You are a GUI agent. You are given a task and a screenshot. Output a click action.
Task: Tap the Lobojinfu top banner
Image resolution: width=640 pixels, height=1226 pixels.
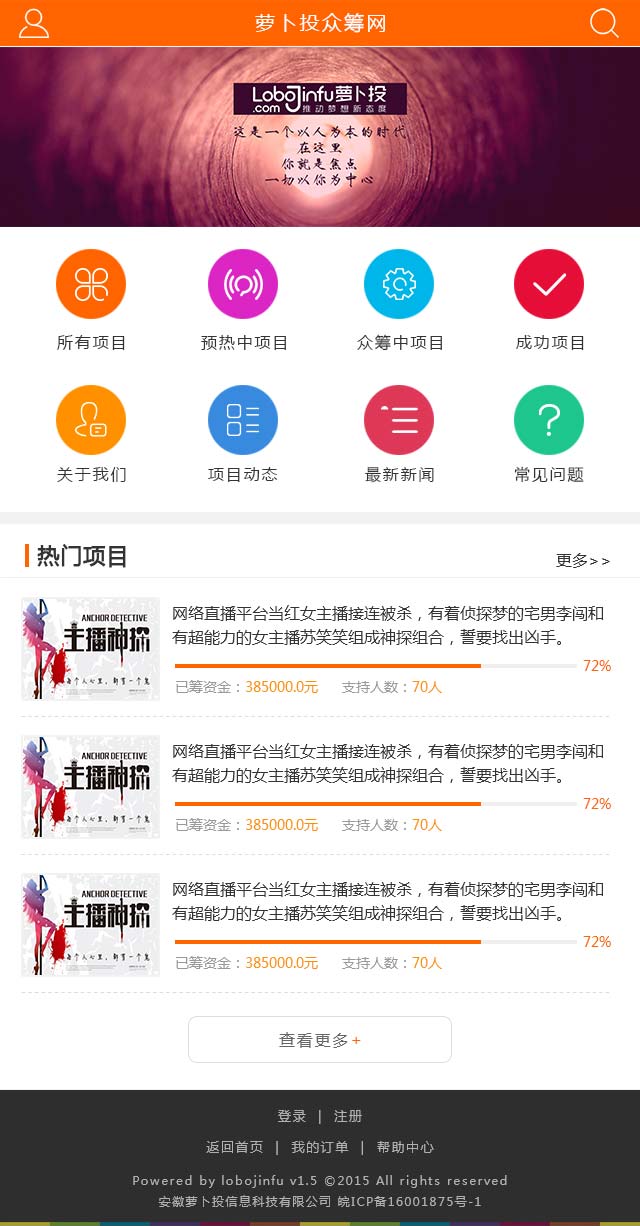pos(320,137)
